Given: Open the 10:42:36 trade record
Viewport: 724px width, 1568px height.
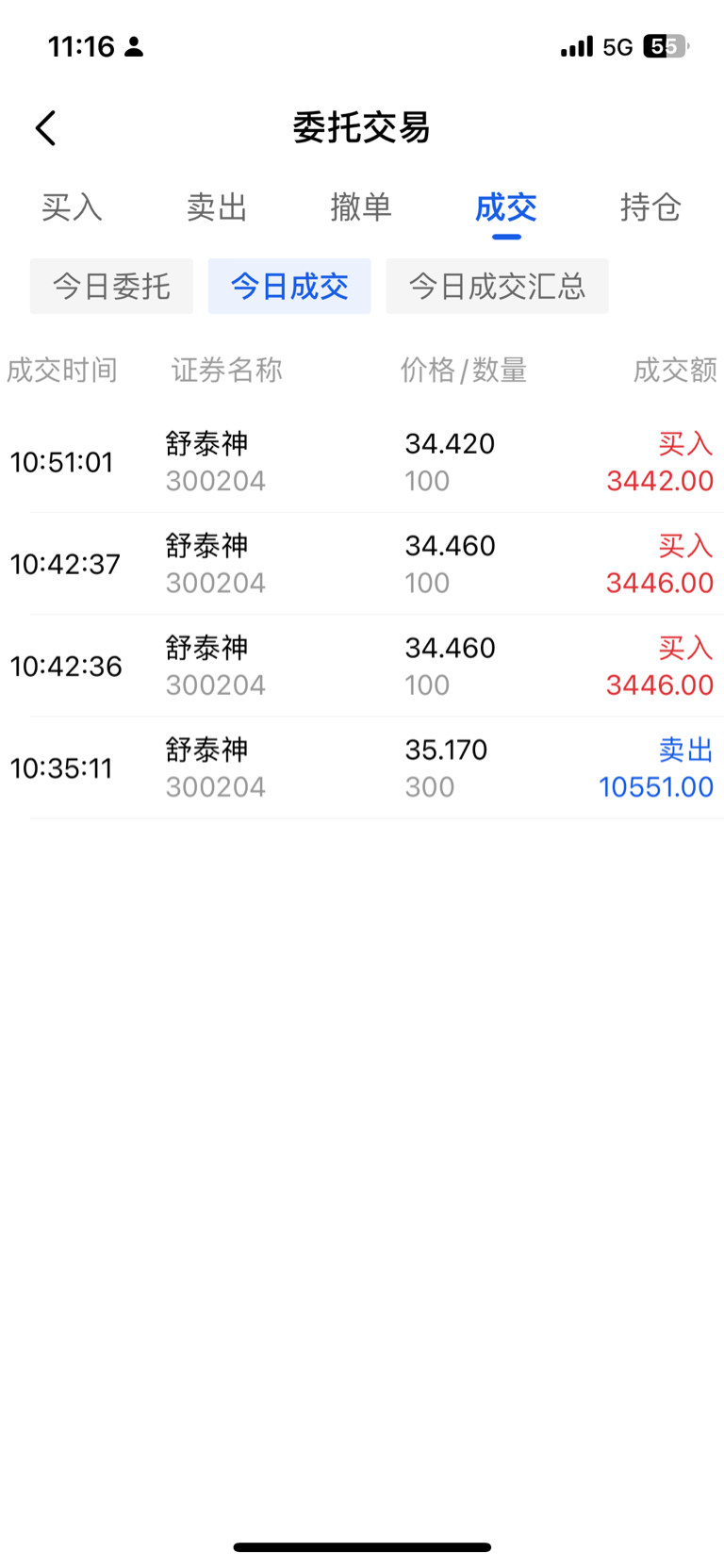Looking at the screenshot, I should point(362,666).
